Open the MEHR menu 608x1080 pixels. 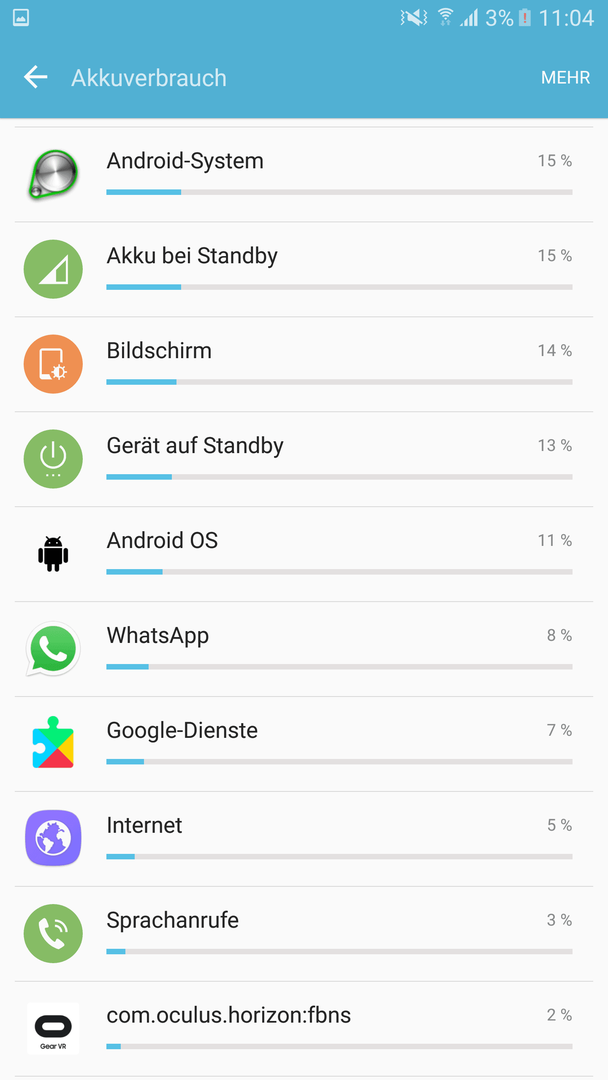(x=565, y=78)
